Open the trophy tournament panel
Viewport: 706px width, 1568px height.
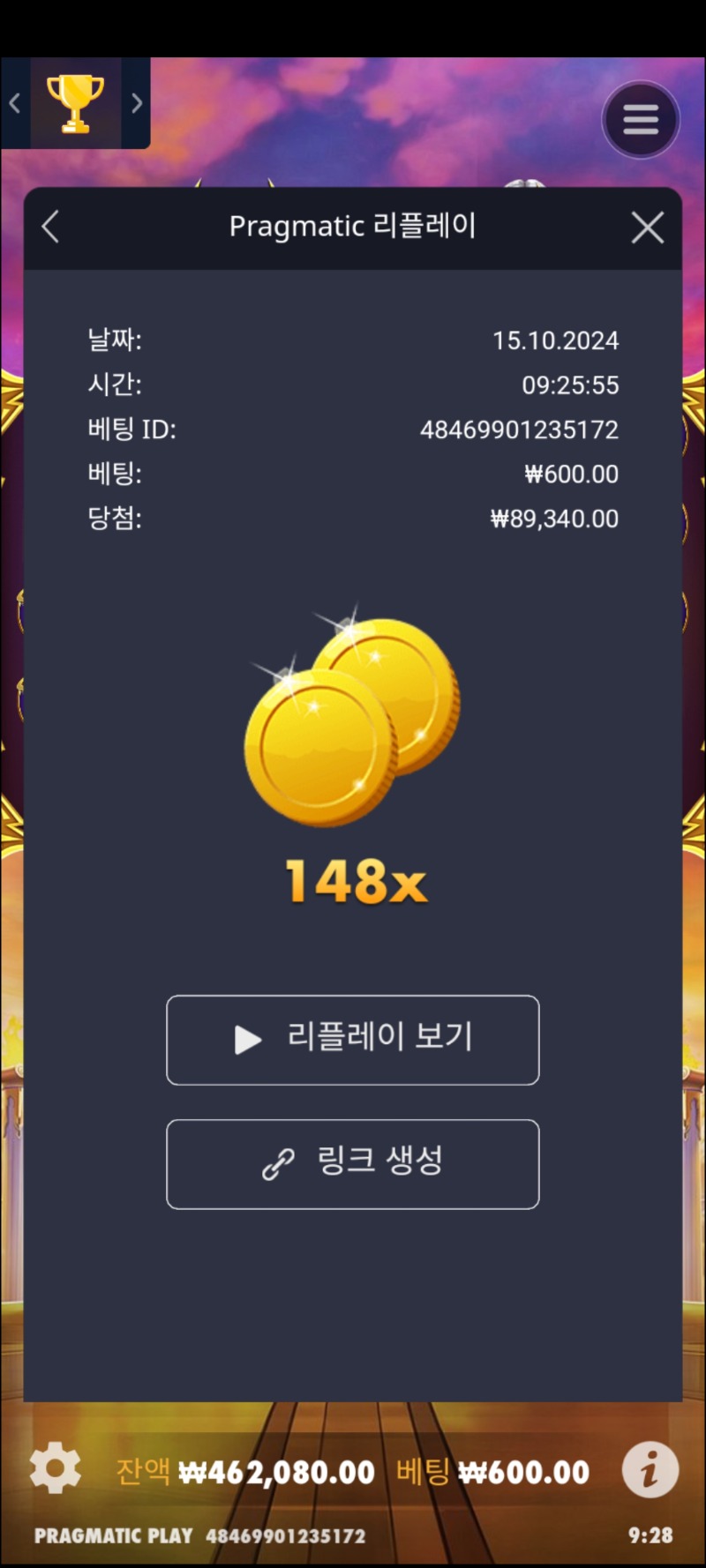(75, 103)
